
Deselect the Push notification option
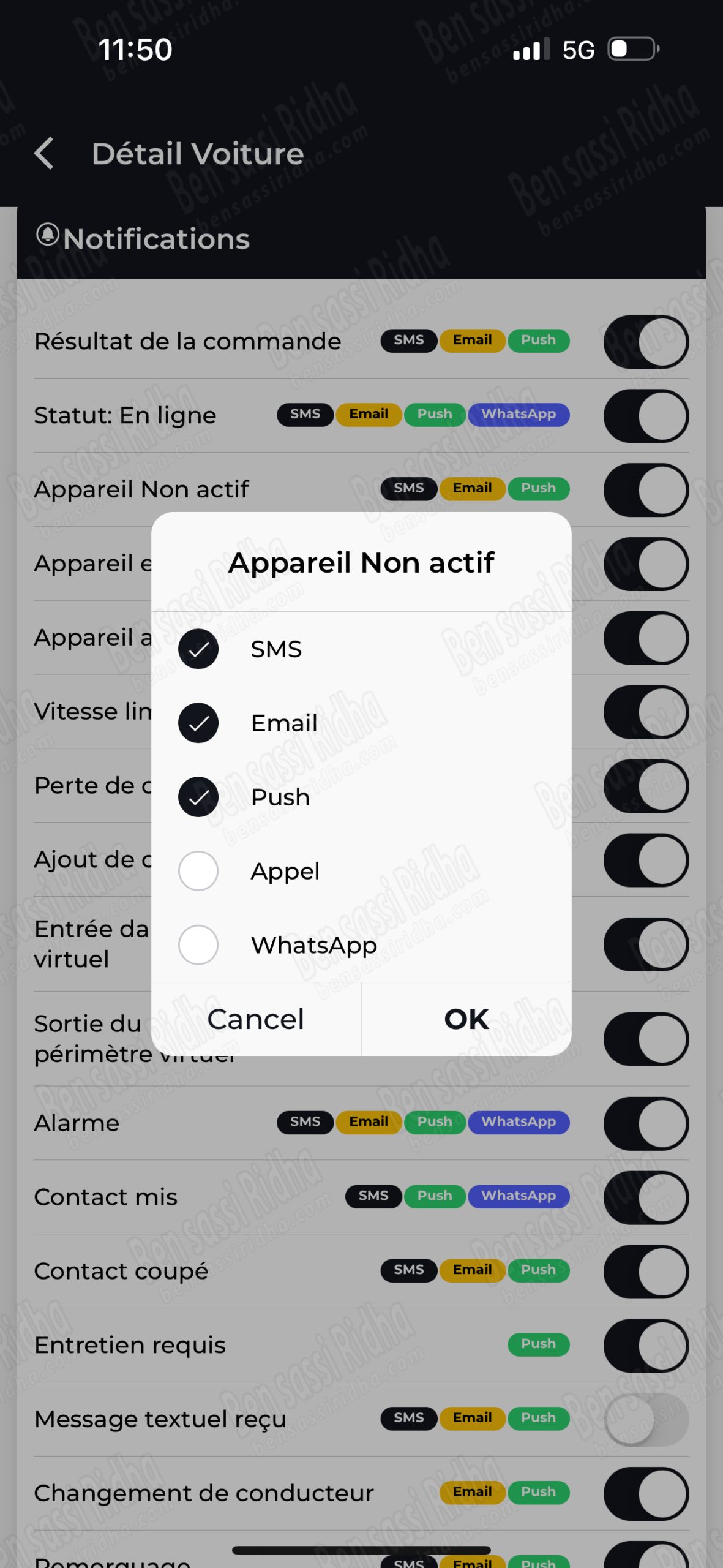(x=198, y=797)
